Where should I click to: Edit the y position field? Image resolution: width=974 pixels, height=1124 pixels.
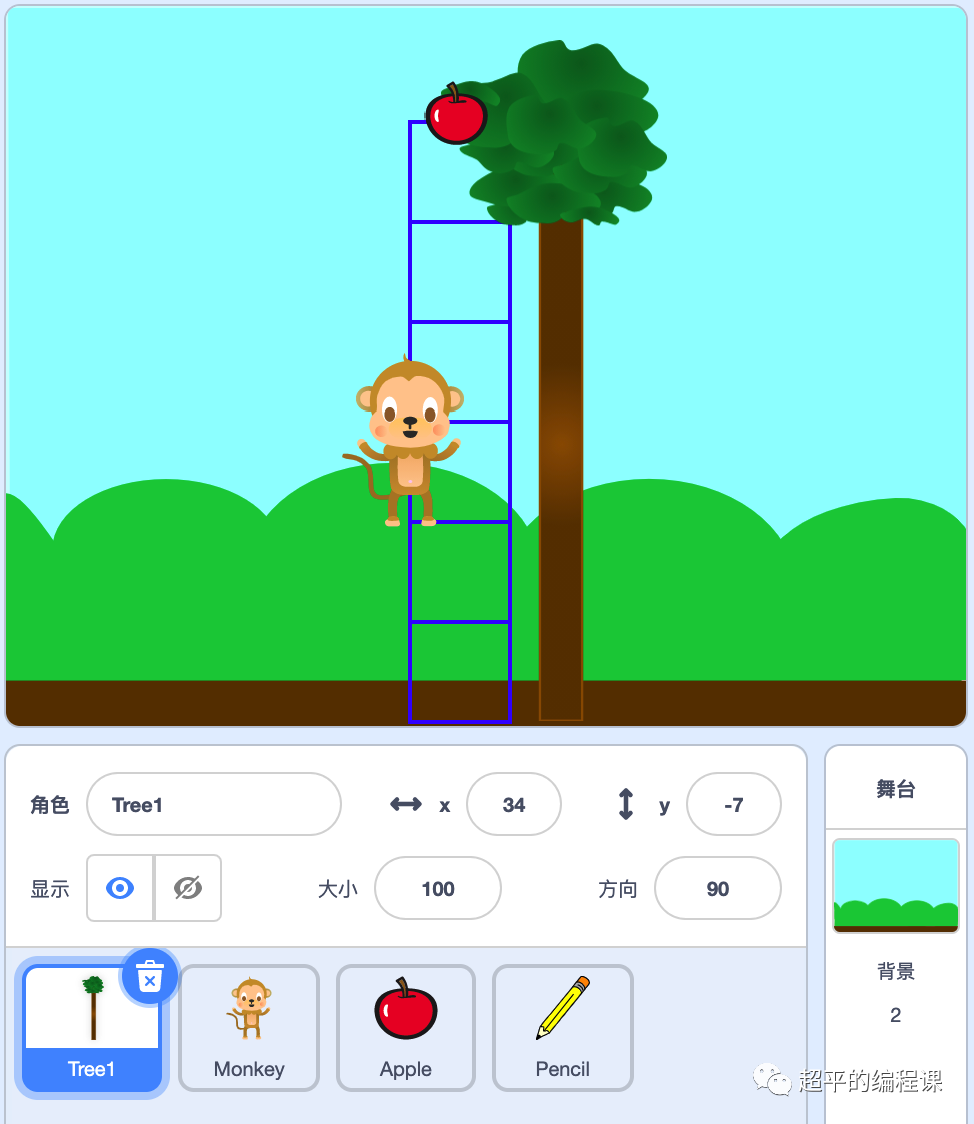point(733,804)
